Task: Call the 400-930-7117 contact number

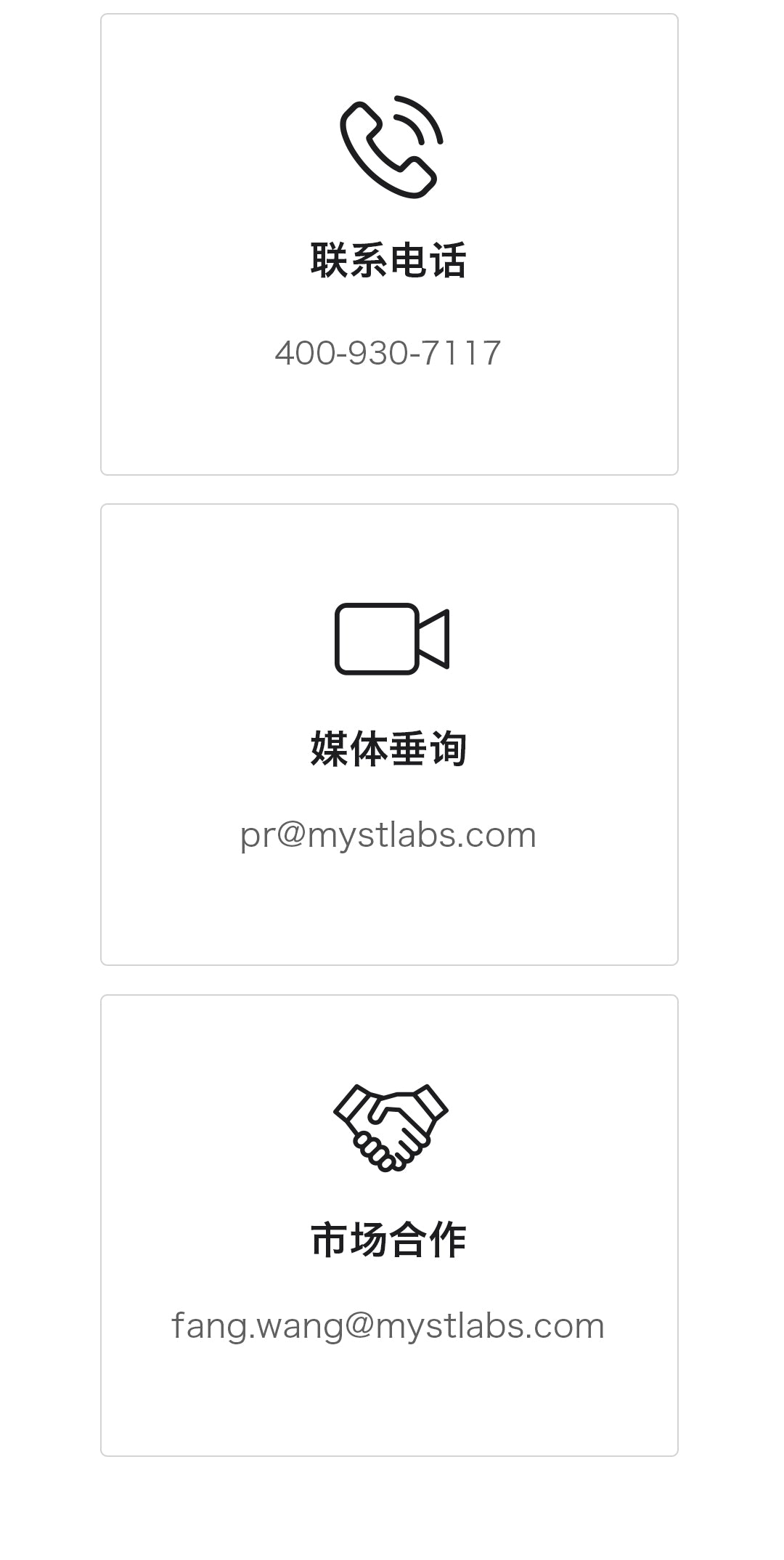Action: [388, 353]
